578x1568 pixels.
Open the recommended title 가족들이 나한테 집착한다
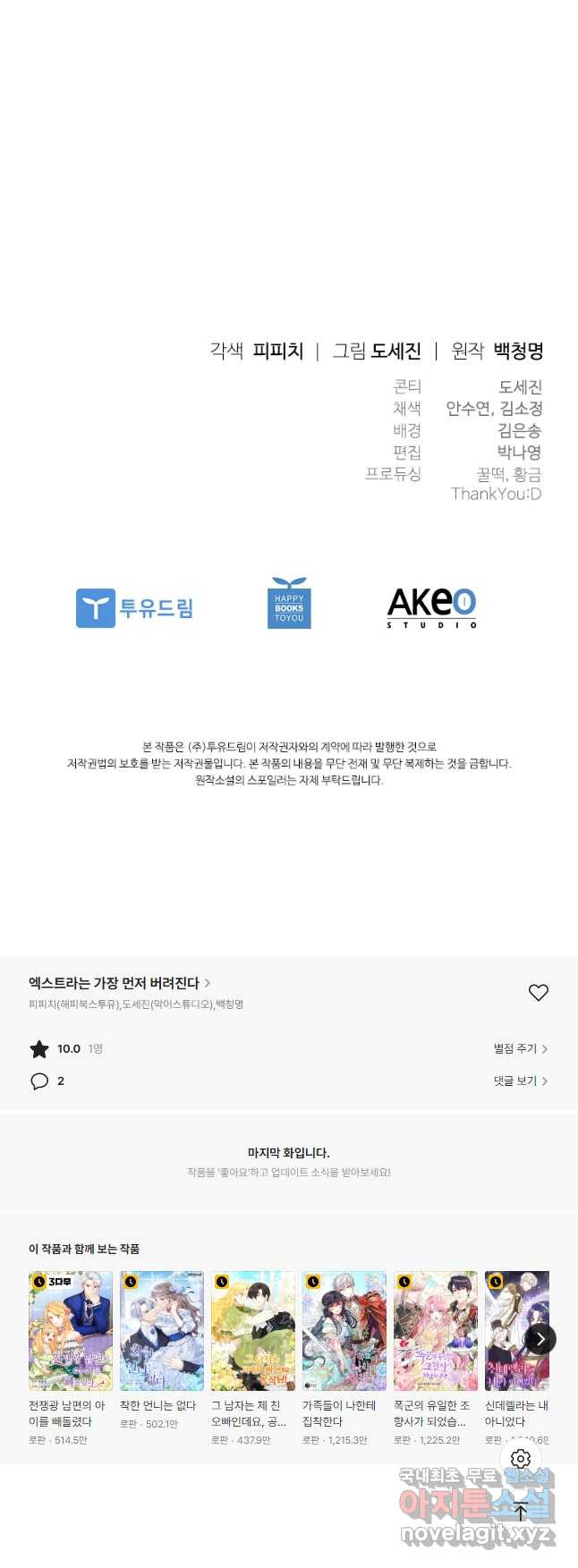pos(344,1331)
